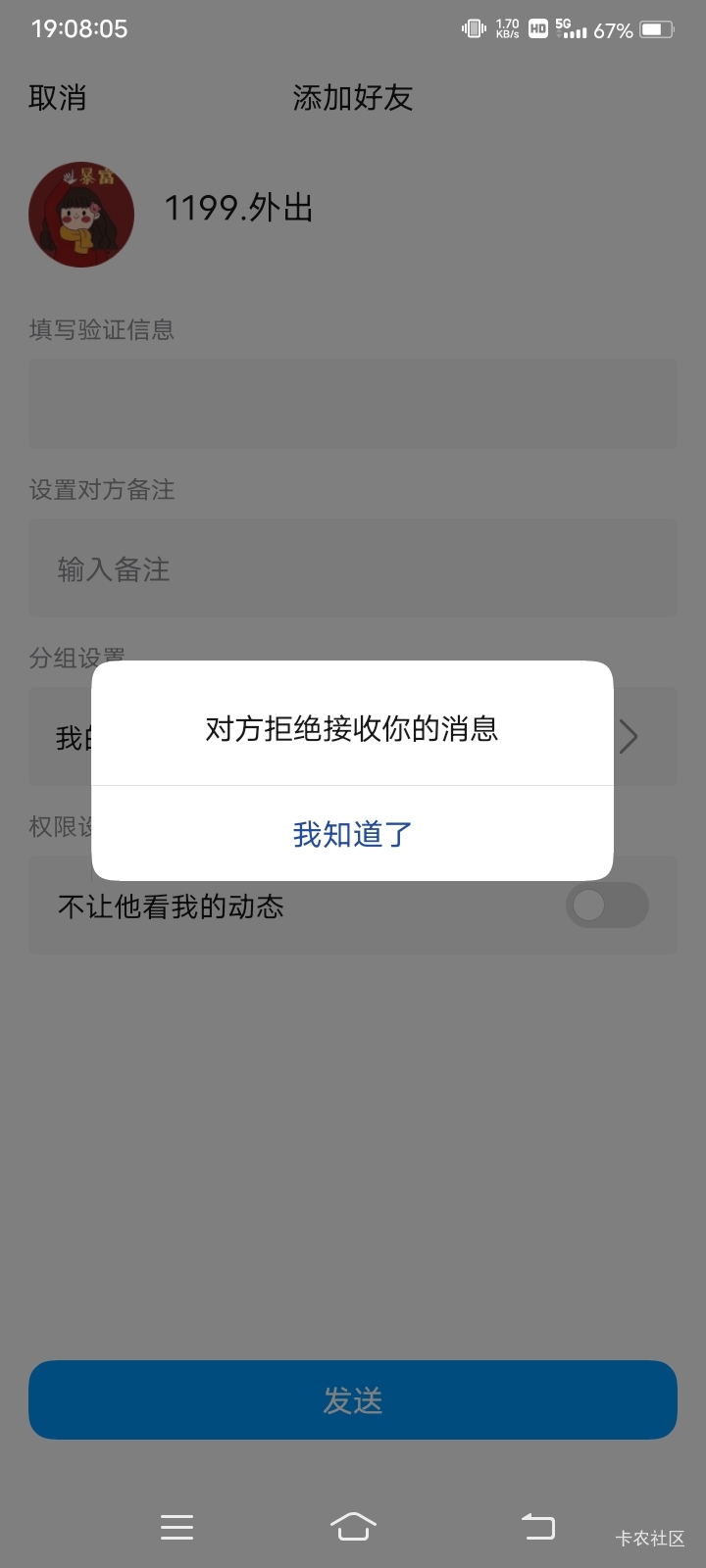Tap 取消 to cancel adding friend
This screenshot has width=706, height=1568.
point(57,98)
